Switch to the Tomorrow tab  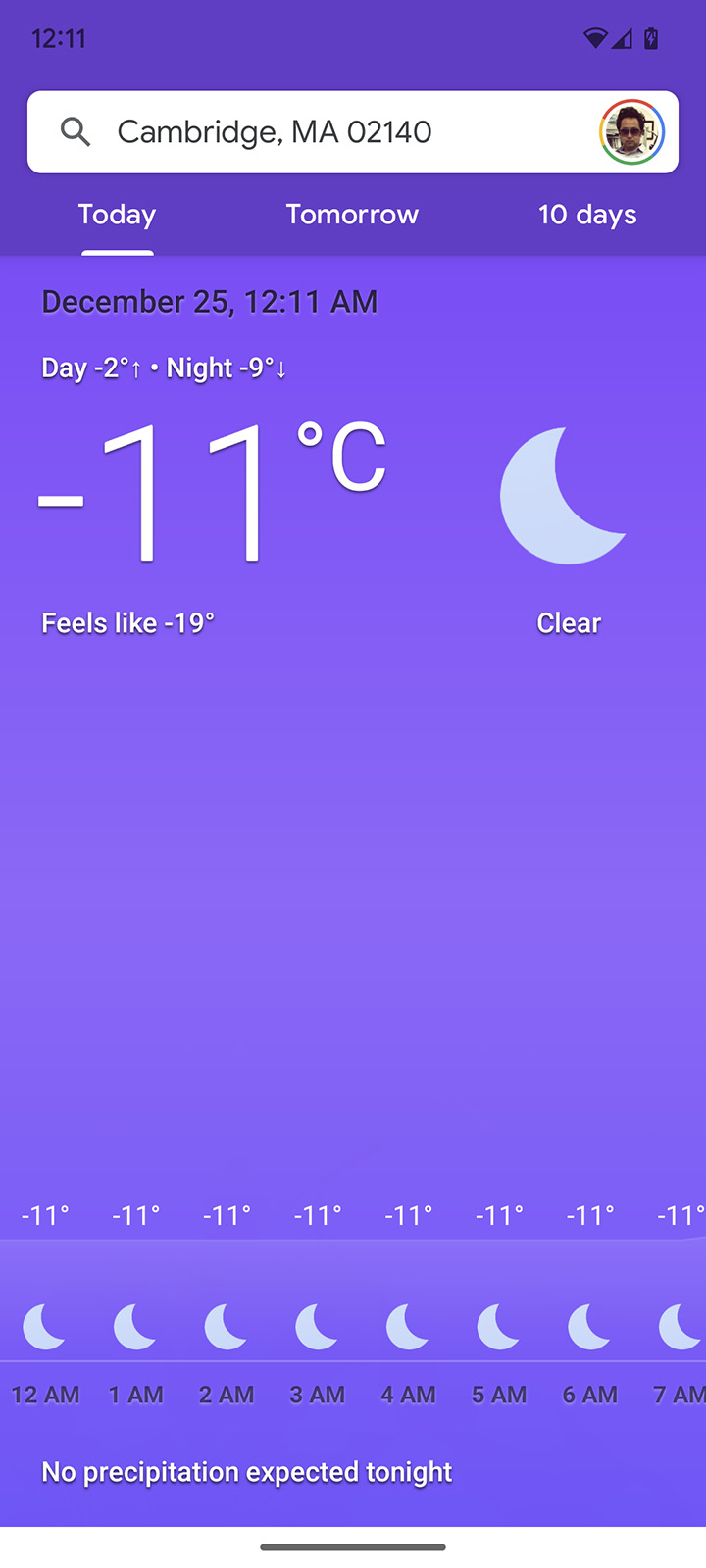click(x=352, y=215)
